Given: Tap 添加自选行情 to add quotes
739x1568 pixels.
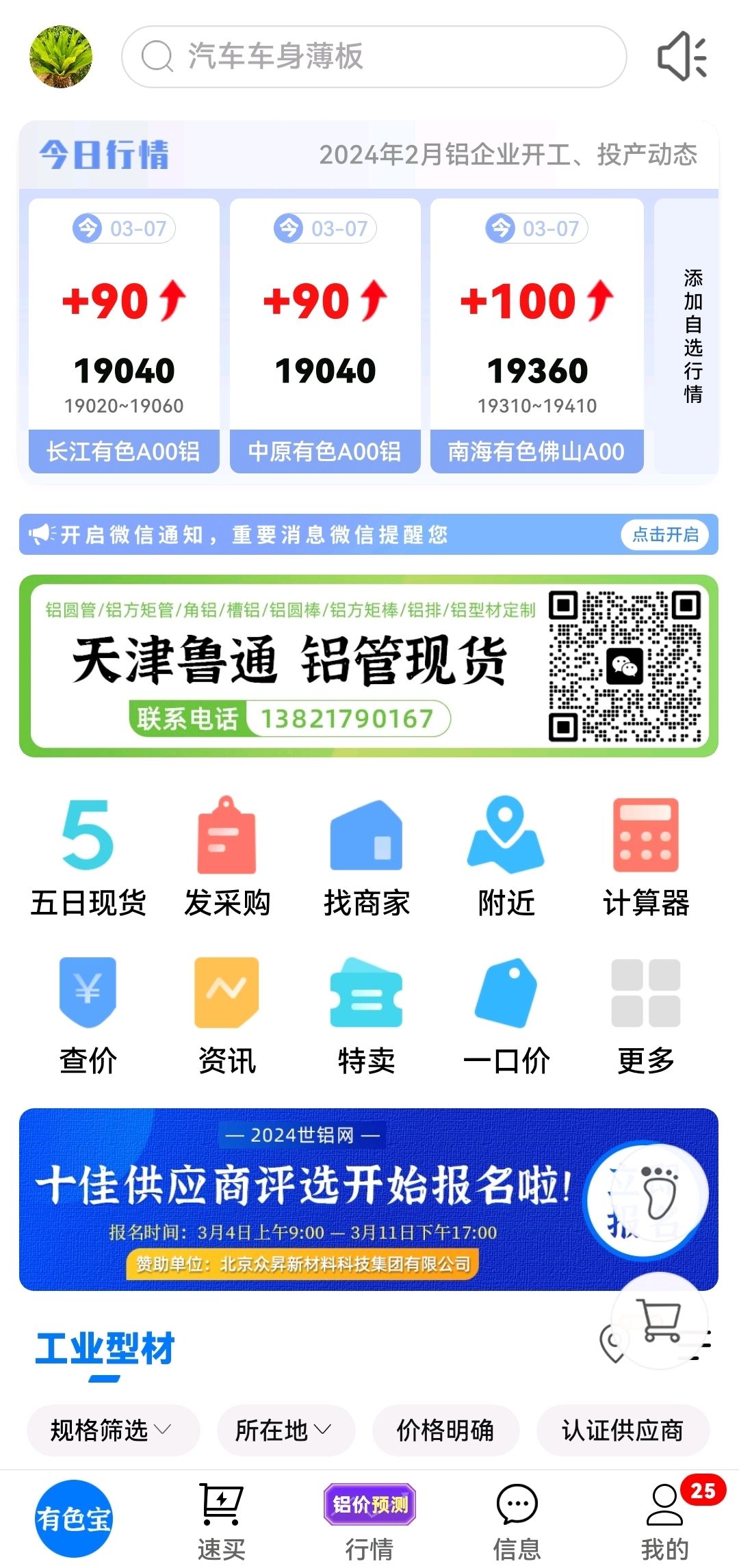Looking at the screenshot, I should pyautogui.click(x=693, y=335).
